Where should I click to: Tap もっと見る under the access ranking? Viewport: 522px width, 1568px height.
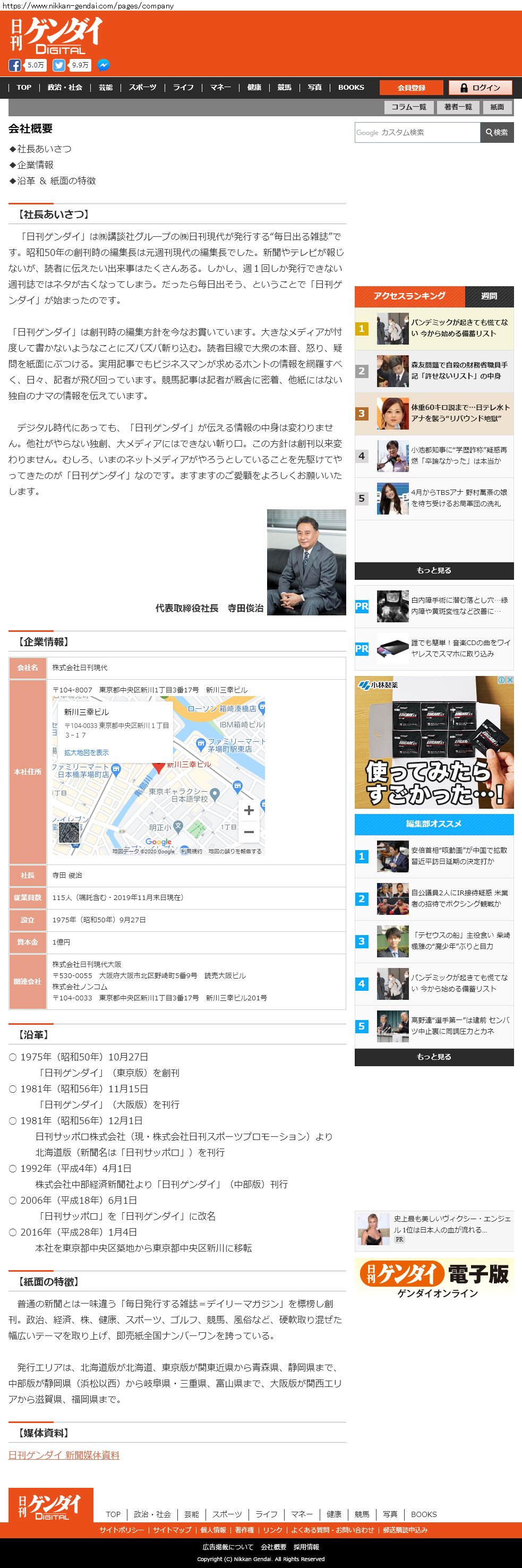(434, 570)
